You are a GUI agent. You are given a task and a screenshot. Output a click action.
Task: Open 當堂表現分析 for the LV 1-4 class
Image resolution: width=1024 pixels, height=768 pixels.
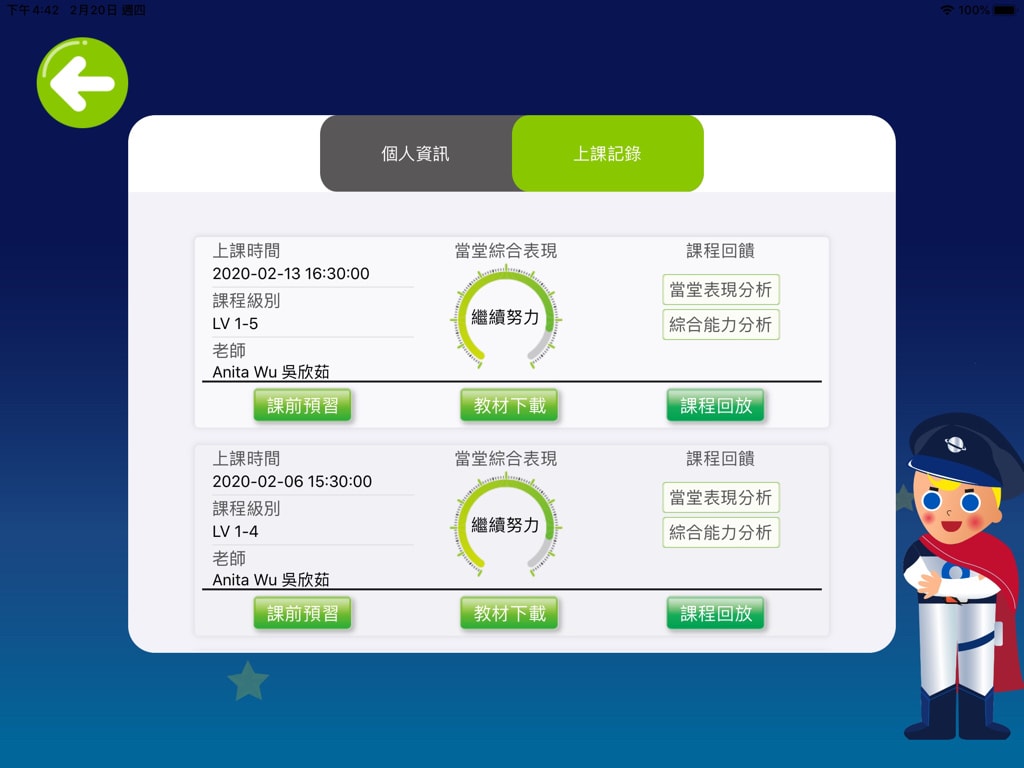click(x=720, y=498)
